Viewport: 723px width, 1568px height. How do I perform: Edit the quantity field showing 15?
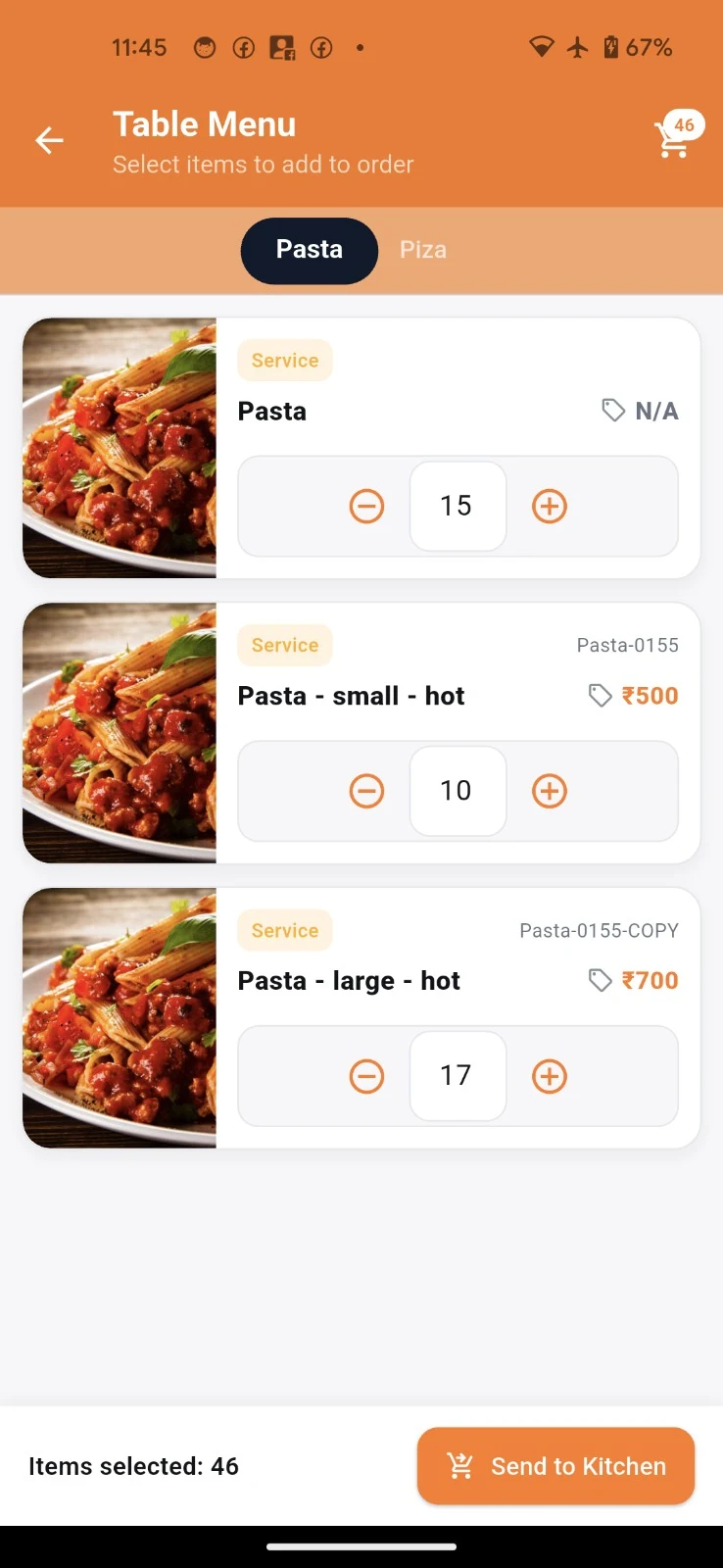click(457, 506)
